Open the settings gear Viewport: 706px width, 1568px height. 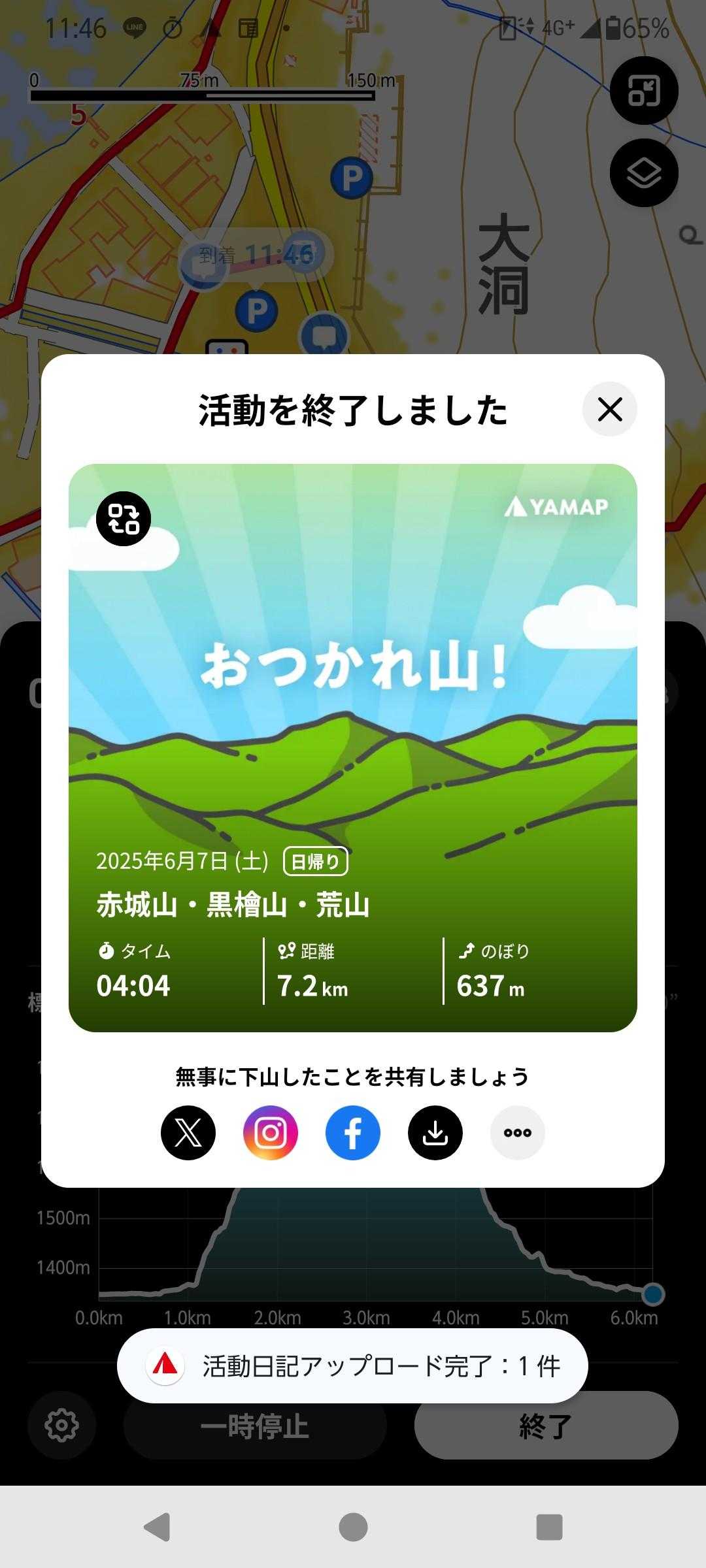click(62, 1426)
